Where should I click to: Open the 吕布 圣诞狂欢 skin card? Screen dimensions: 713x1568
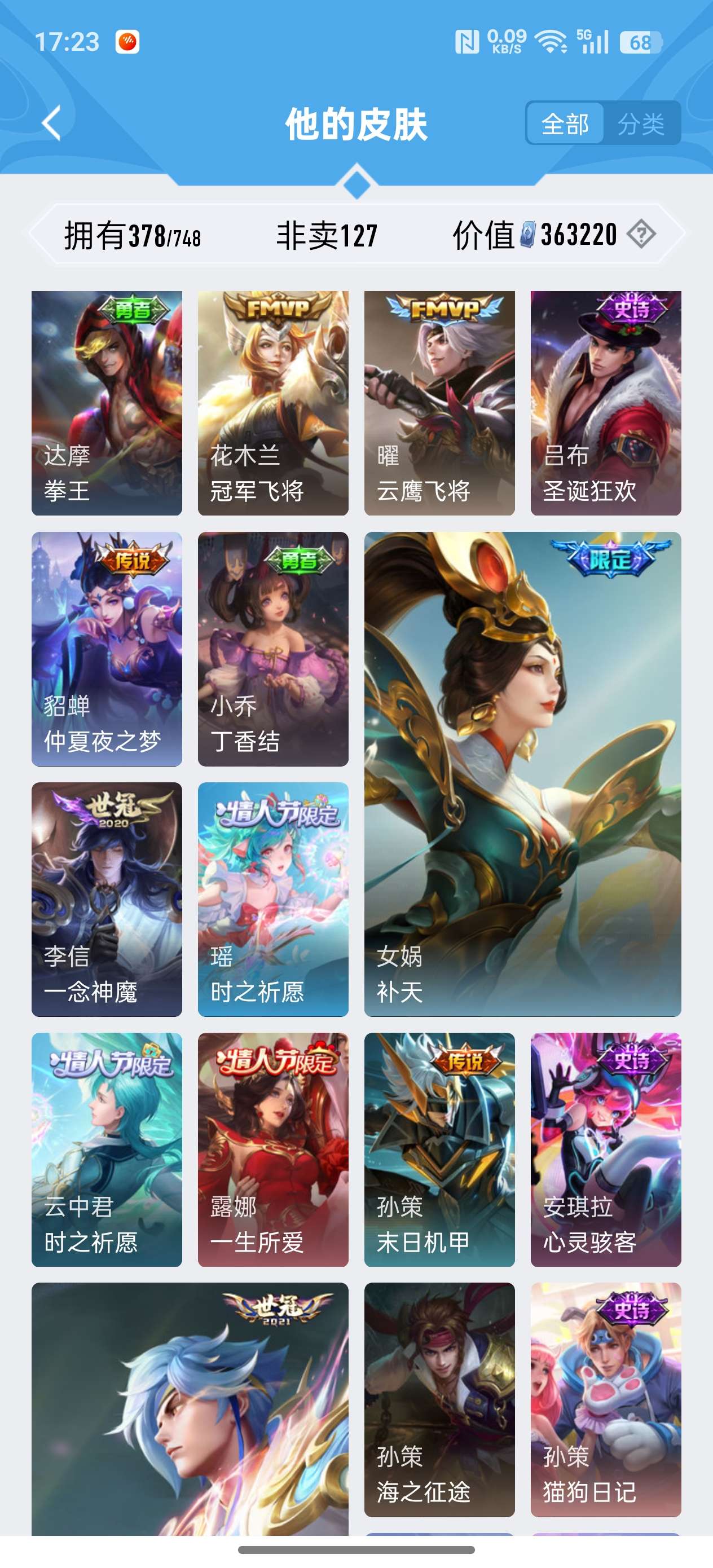[x=605, y=403]
